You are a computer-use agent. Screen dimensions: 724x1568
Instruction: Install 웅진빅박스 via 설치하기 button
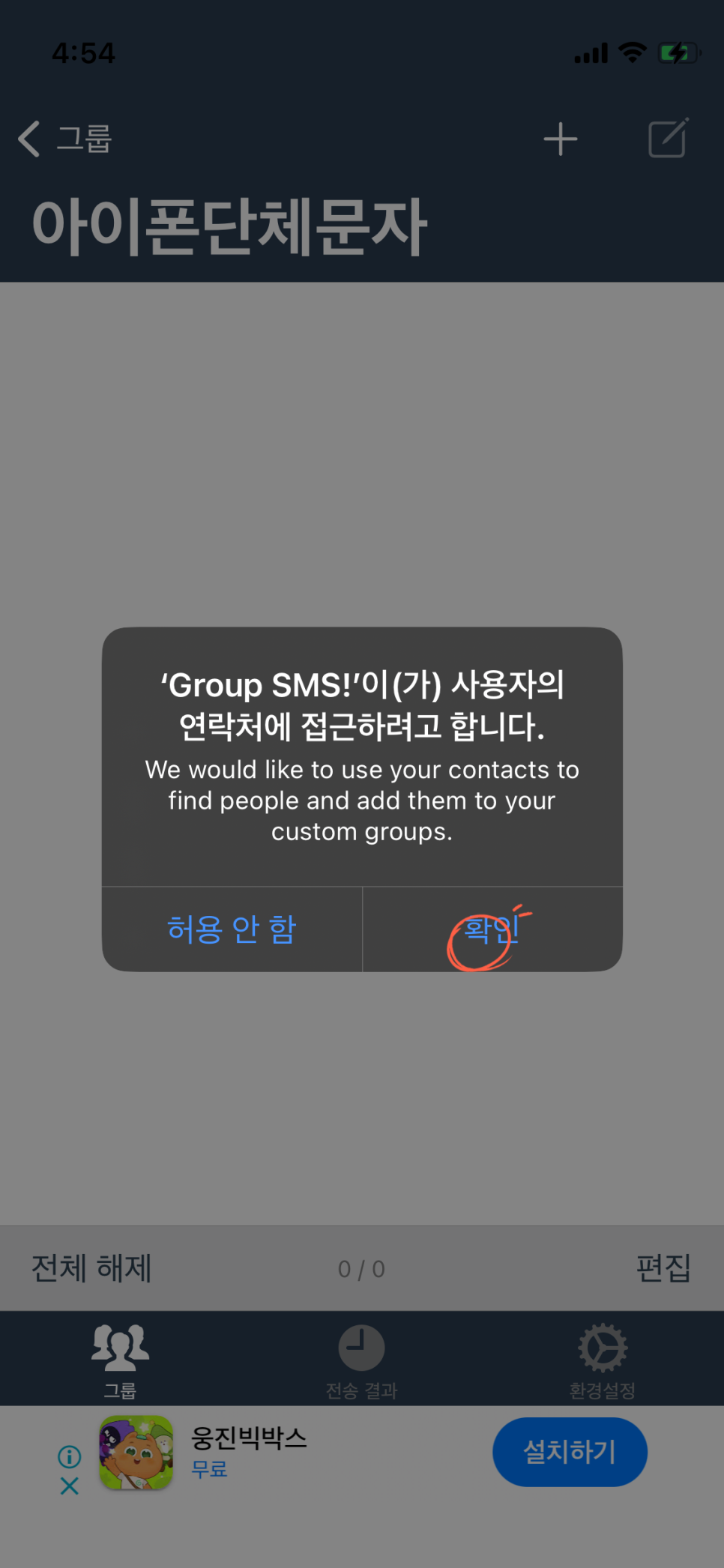570,1452
